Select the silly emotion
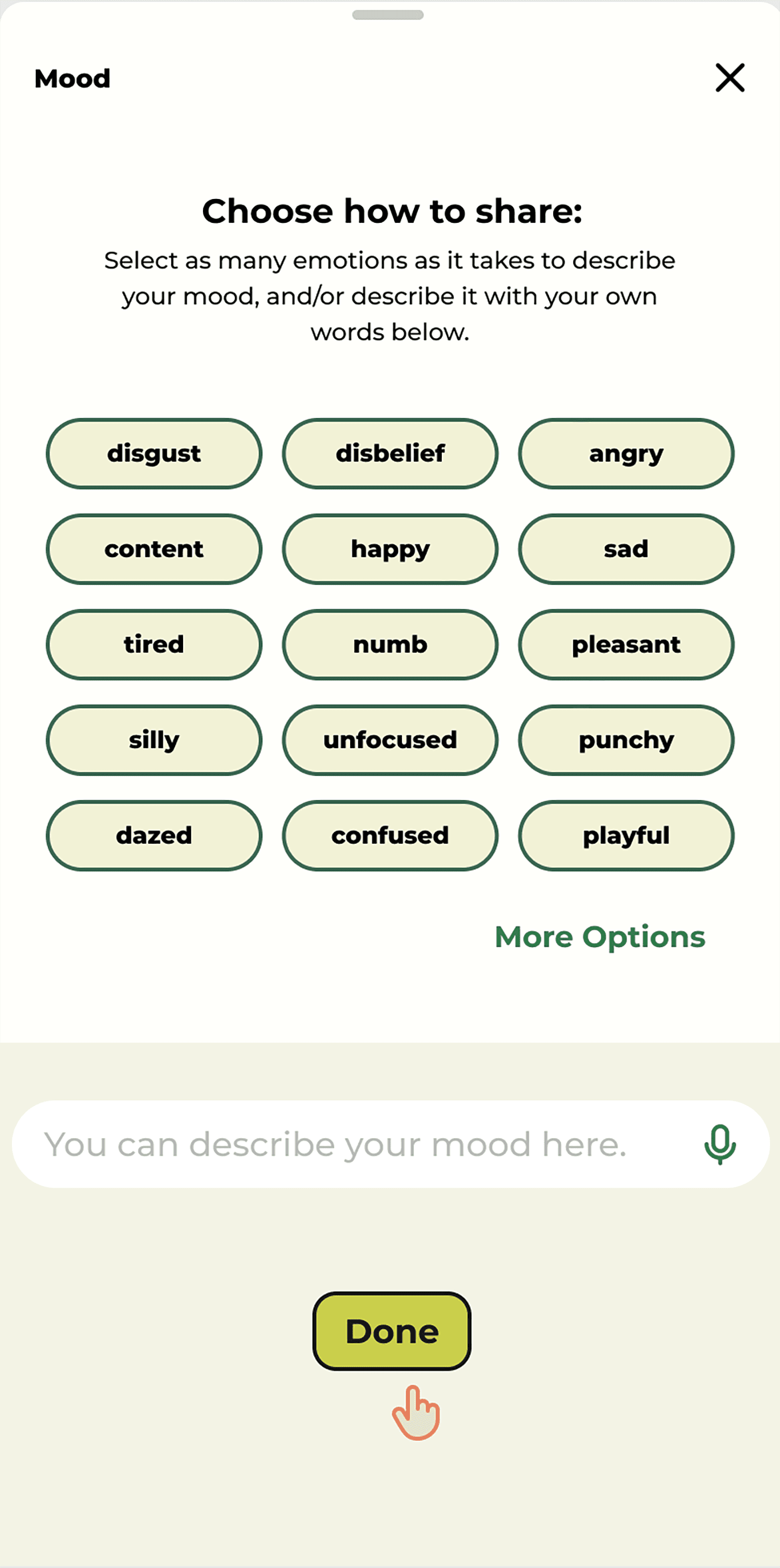Screen dimensions: 780x1568 153,740
